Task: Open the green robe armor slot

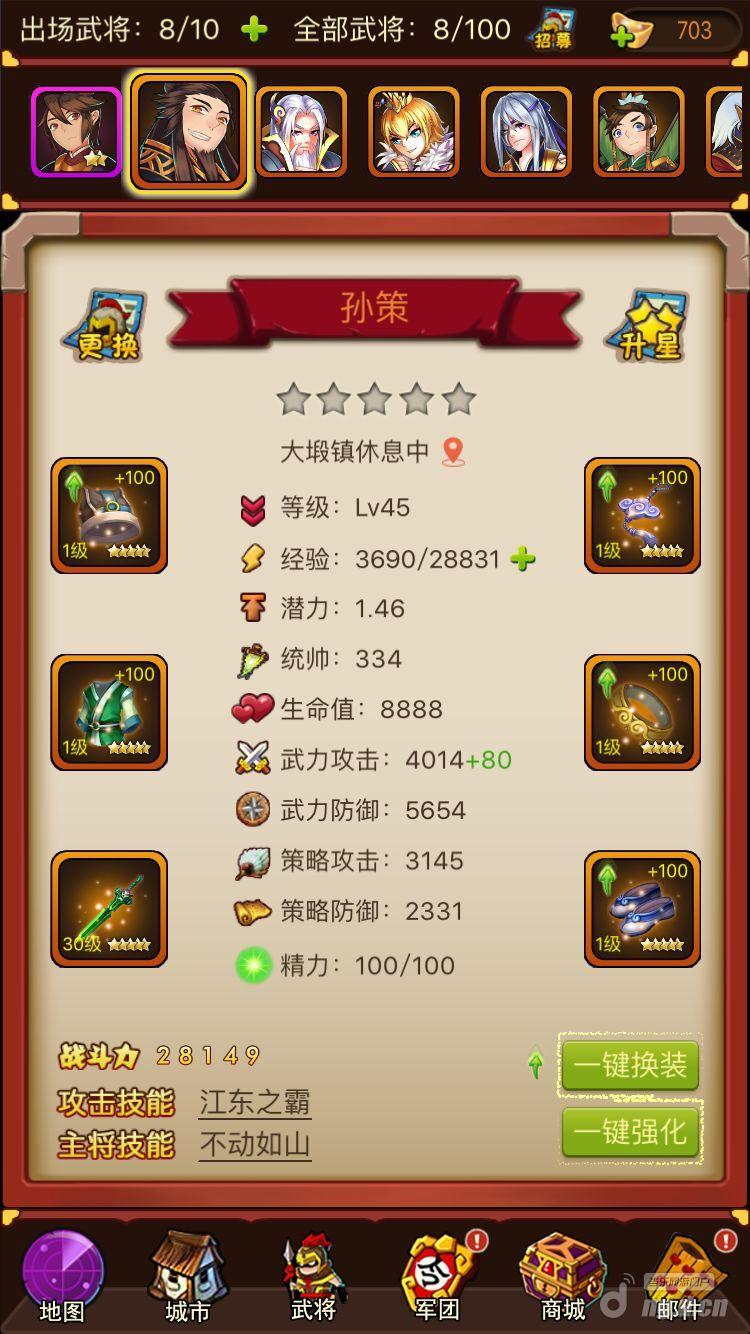Action: pyautogui.click(x=109, y=712)
